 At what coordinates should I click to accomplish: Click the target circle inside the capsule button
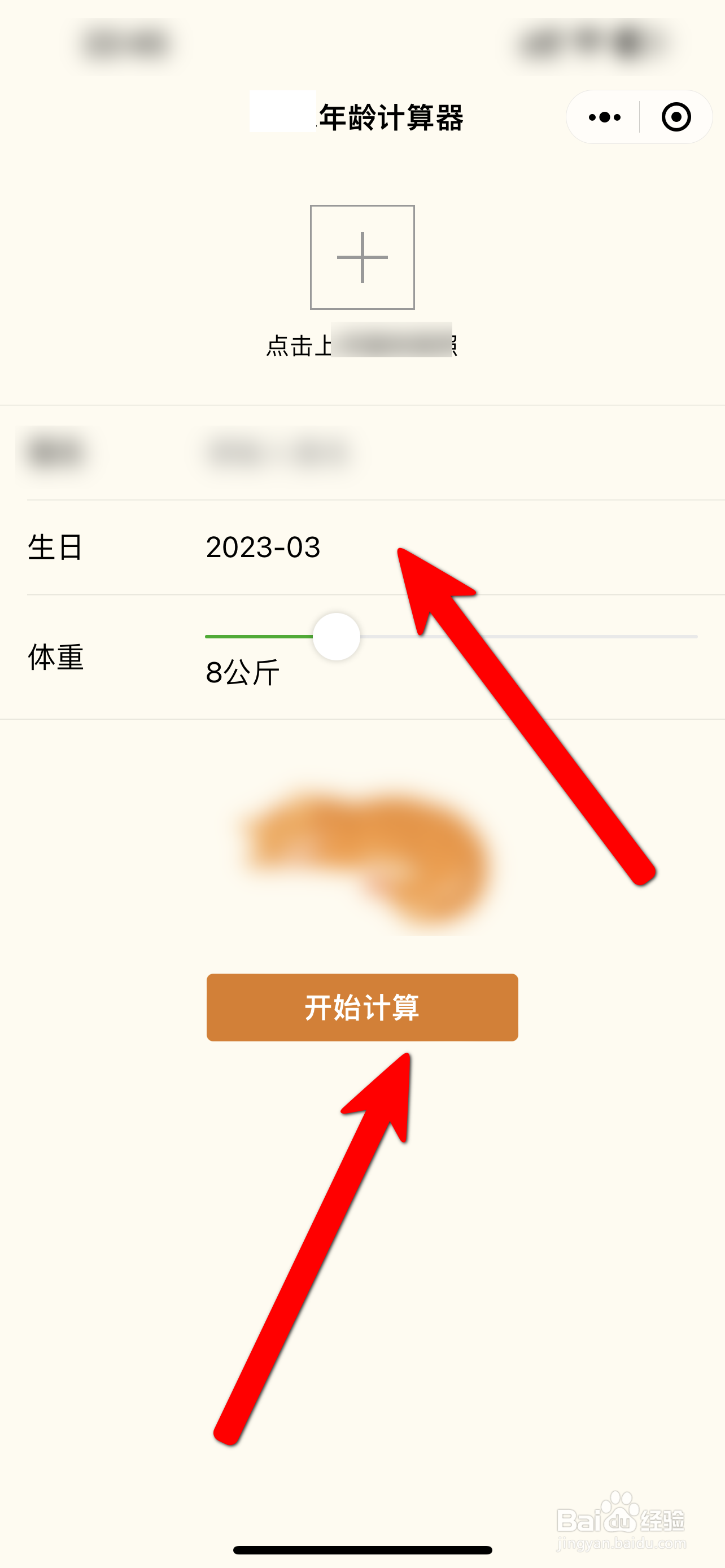point(678,117)
